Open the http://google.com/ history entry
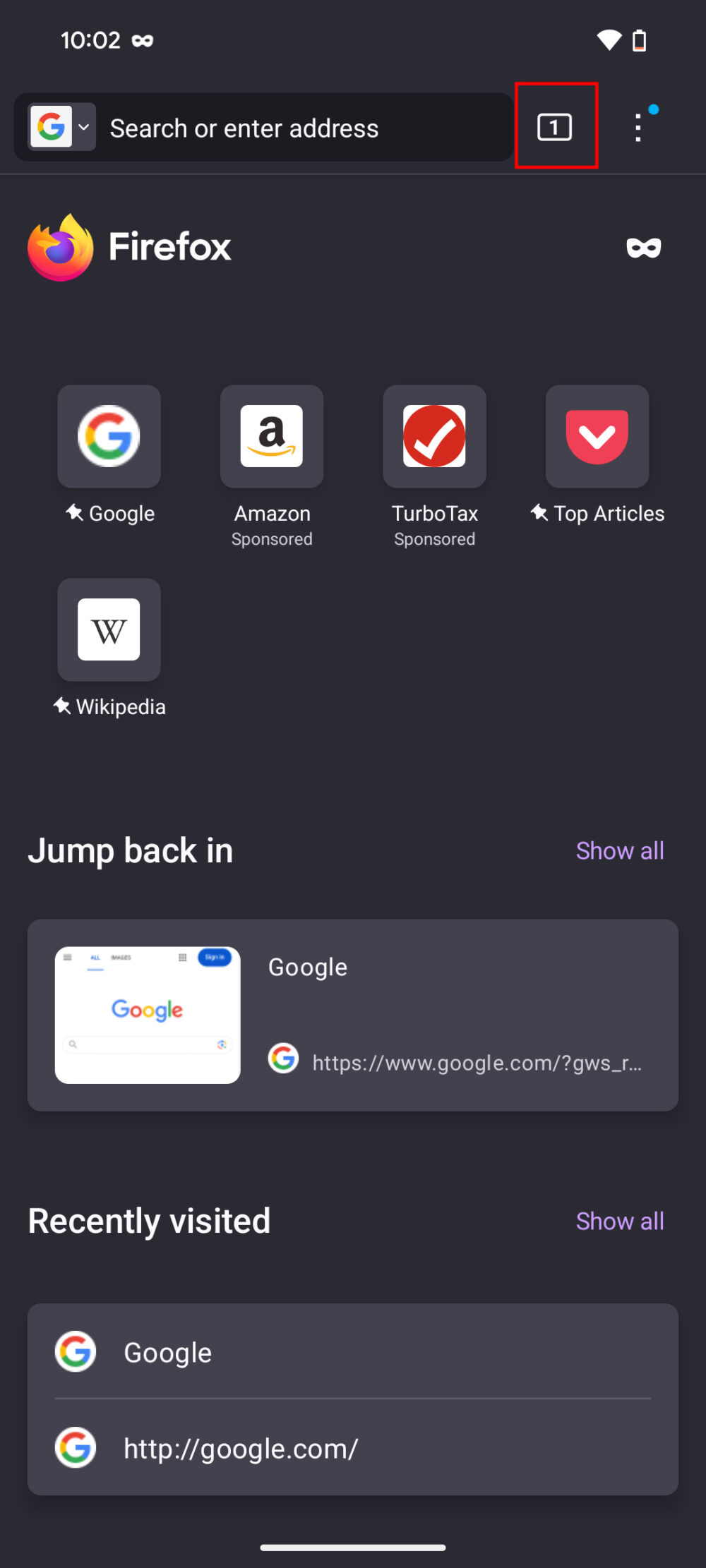 click(x=353, y=1447)
